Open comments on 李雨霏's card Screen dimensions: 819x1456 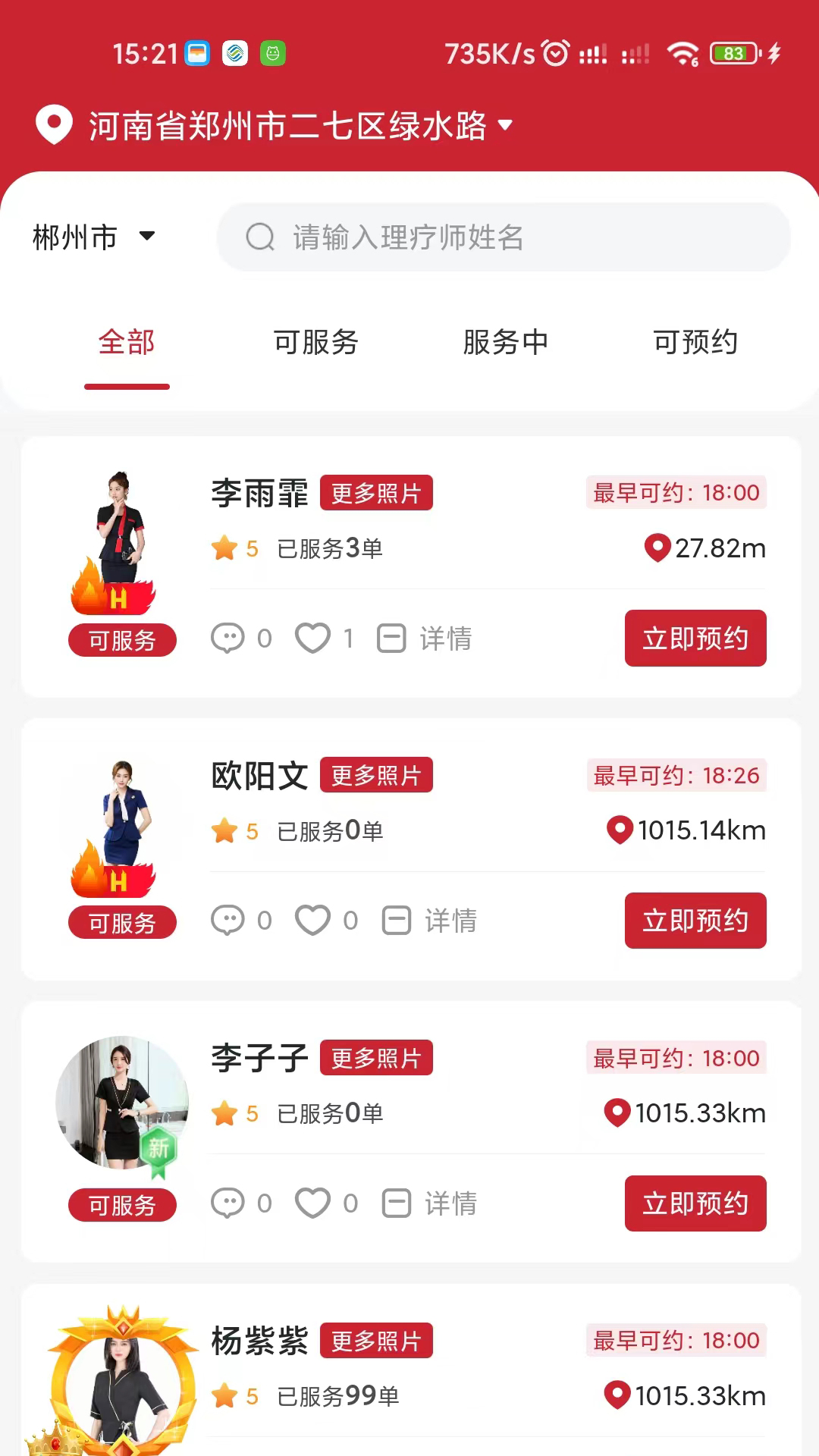coord(227,638)
